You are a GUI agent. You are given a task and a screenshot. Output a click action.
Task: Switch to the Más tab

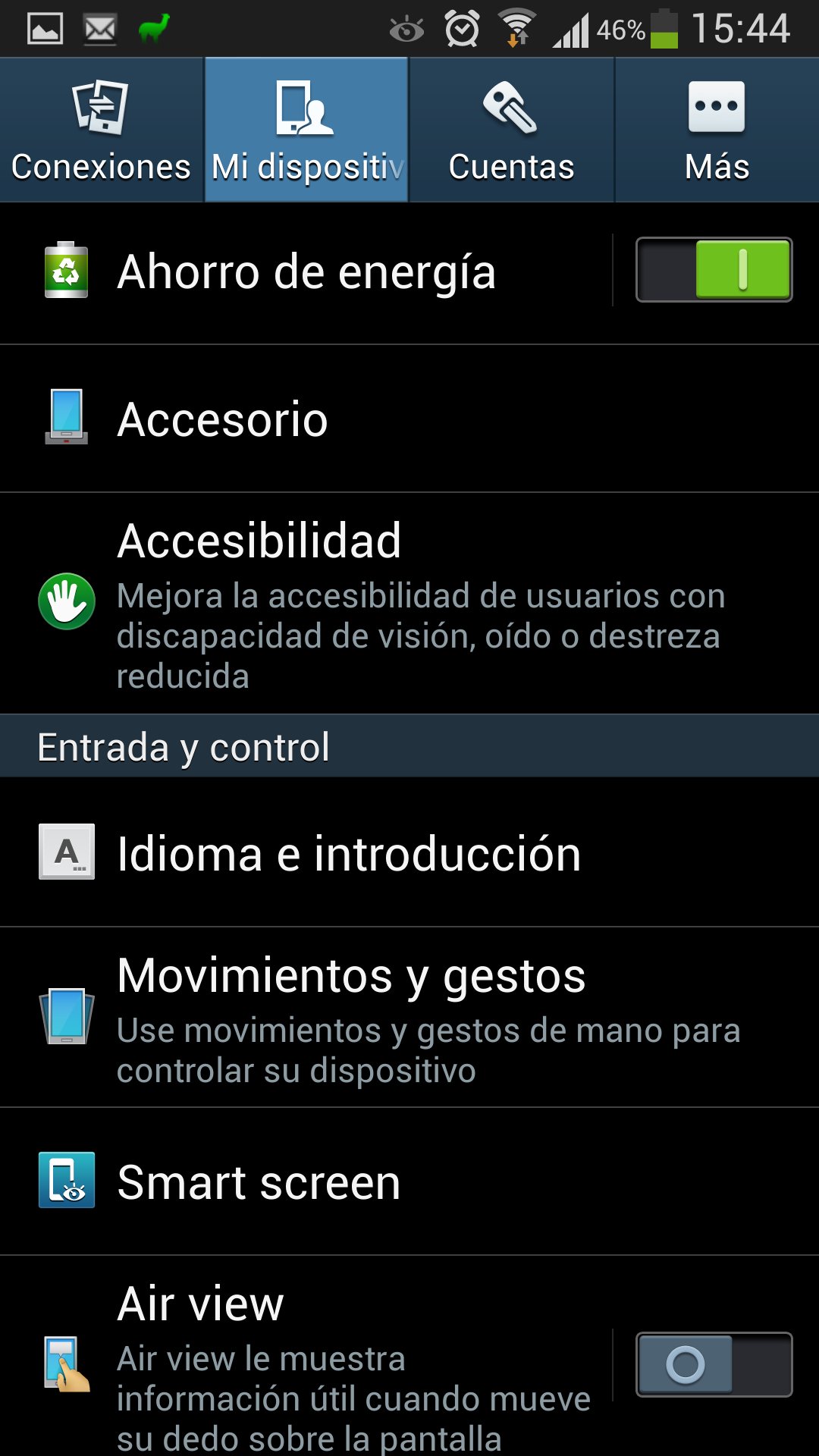[x=717, y=130]
